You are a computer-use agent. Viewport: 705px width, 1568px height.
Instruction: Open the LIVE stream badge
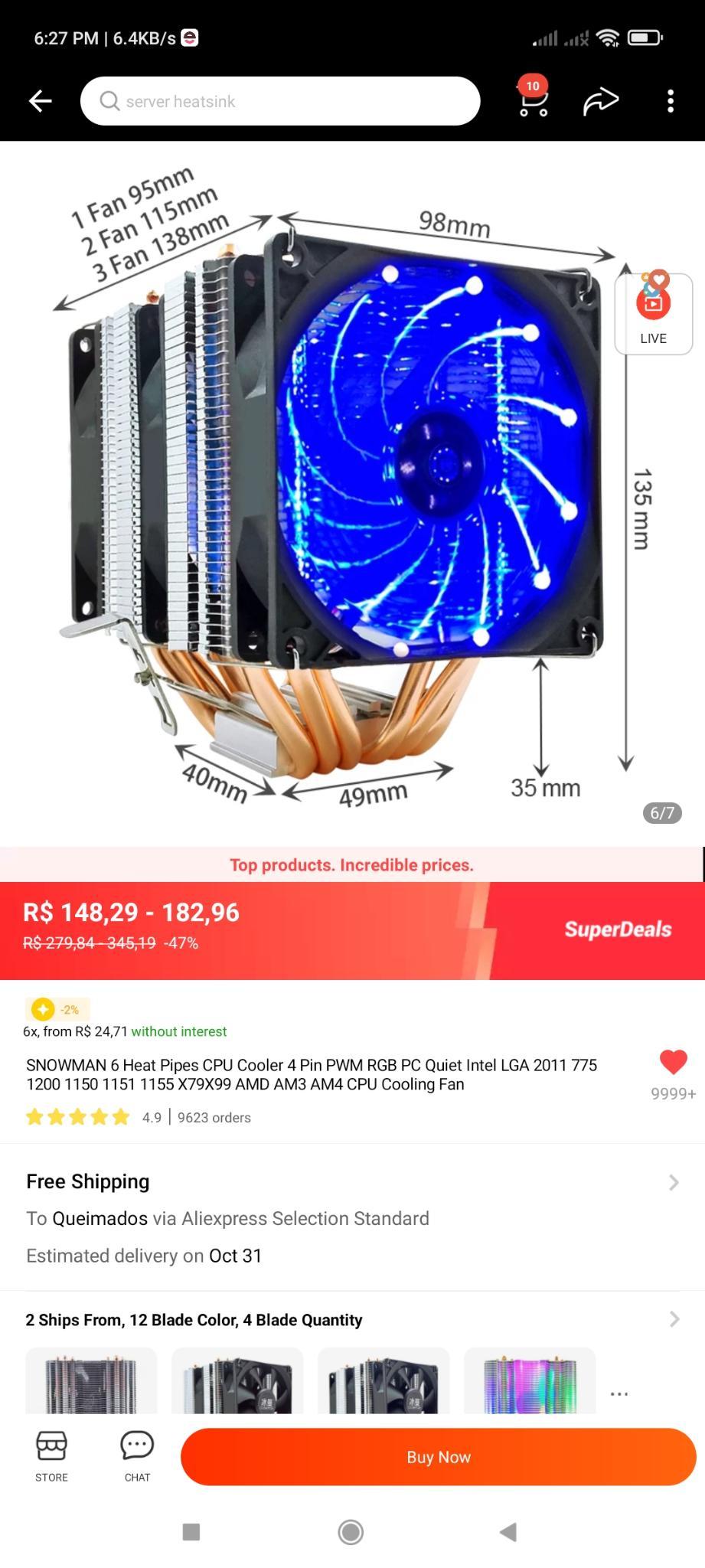(653, 313)
